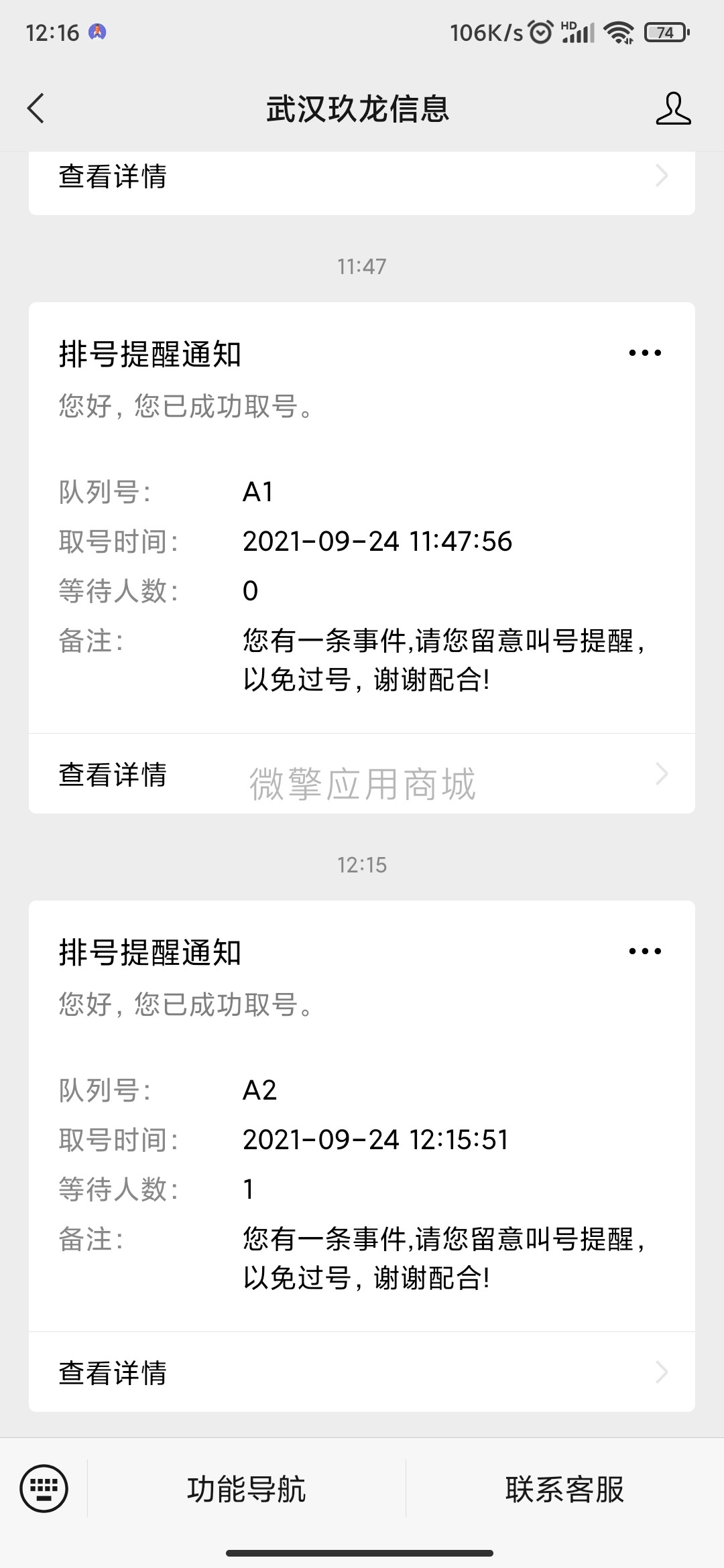
Task: Open 查看详情 on the A2 queue notification
Action: pos(112,1374)
